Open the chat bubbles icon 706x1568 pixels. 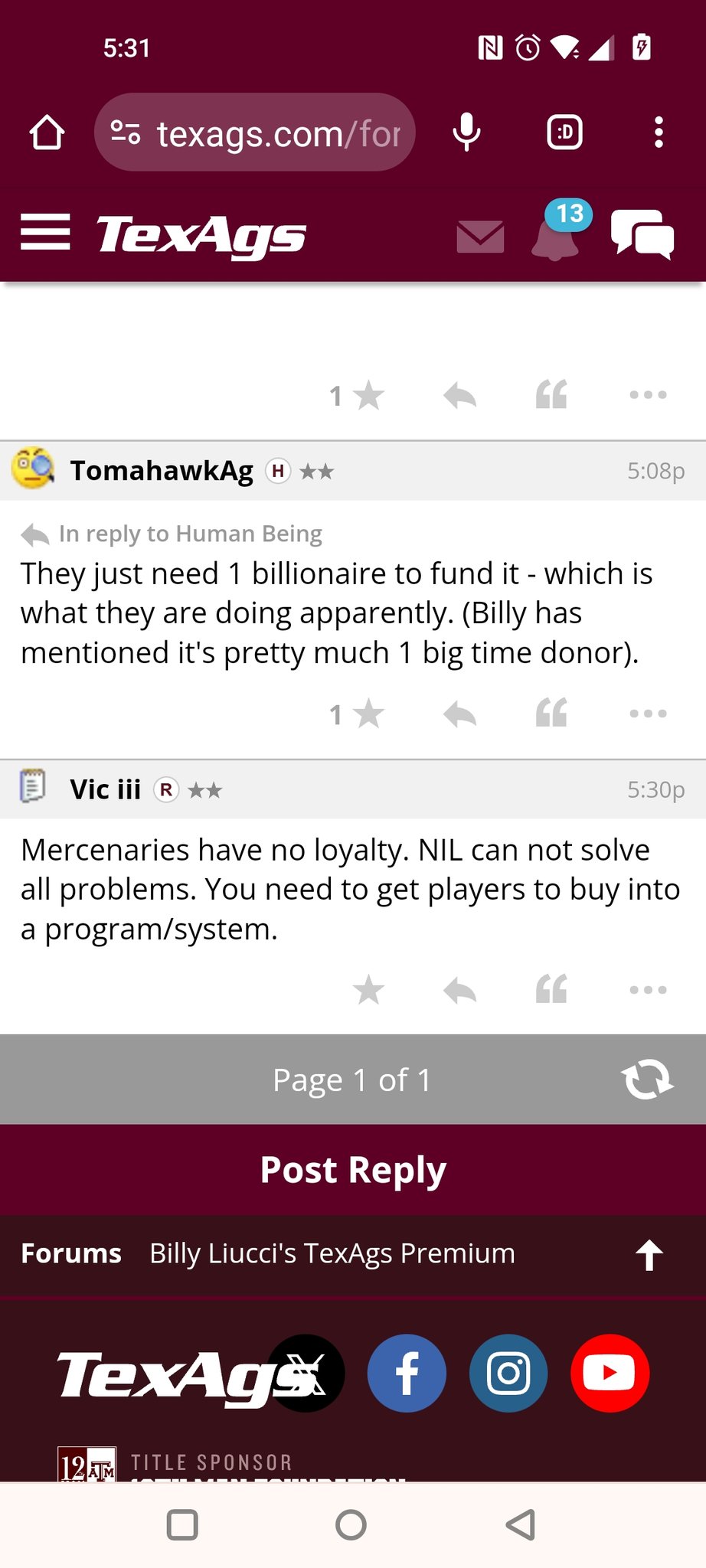click(642, 234)
